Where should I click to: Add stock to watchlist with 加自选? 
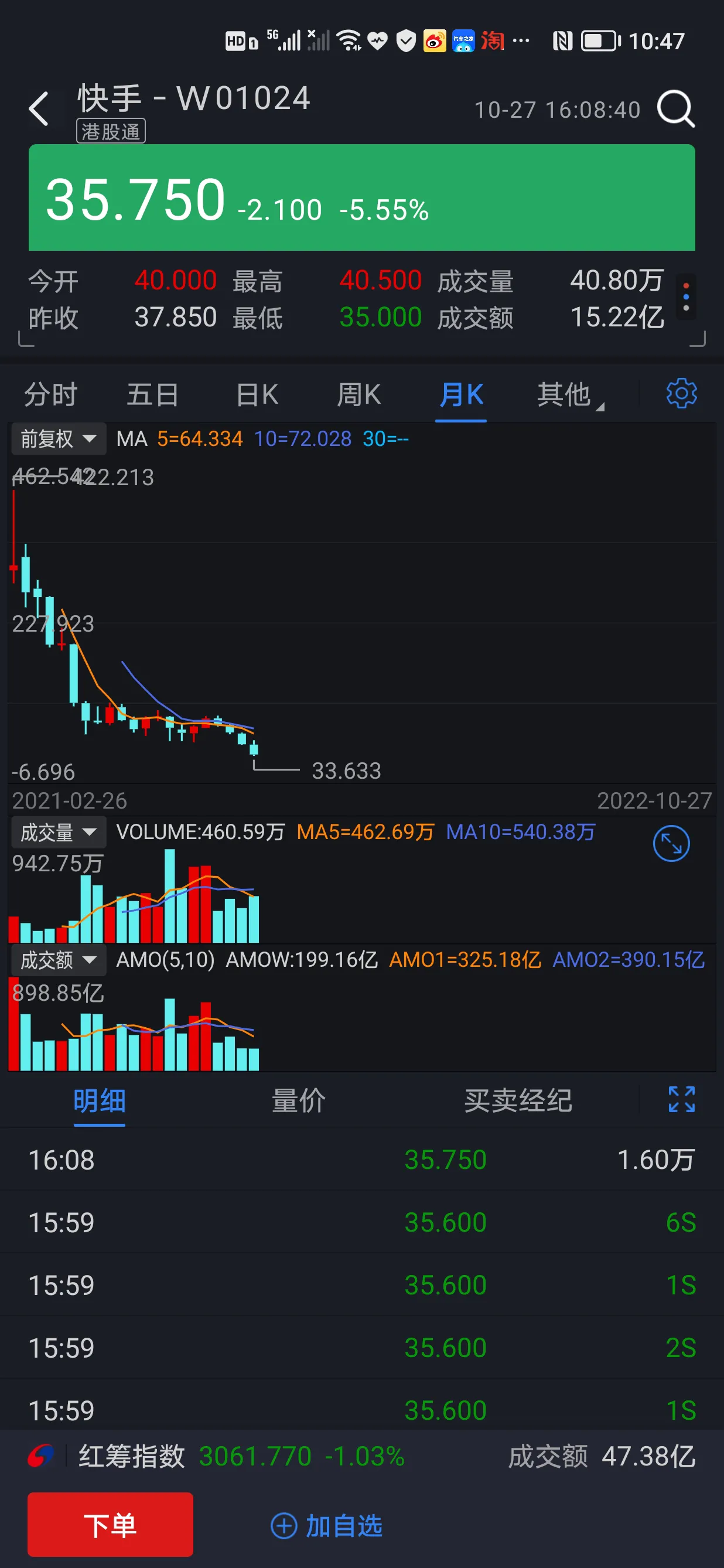327,1526
